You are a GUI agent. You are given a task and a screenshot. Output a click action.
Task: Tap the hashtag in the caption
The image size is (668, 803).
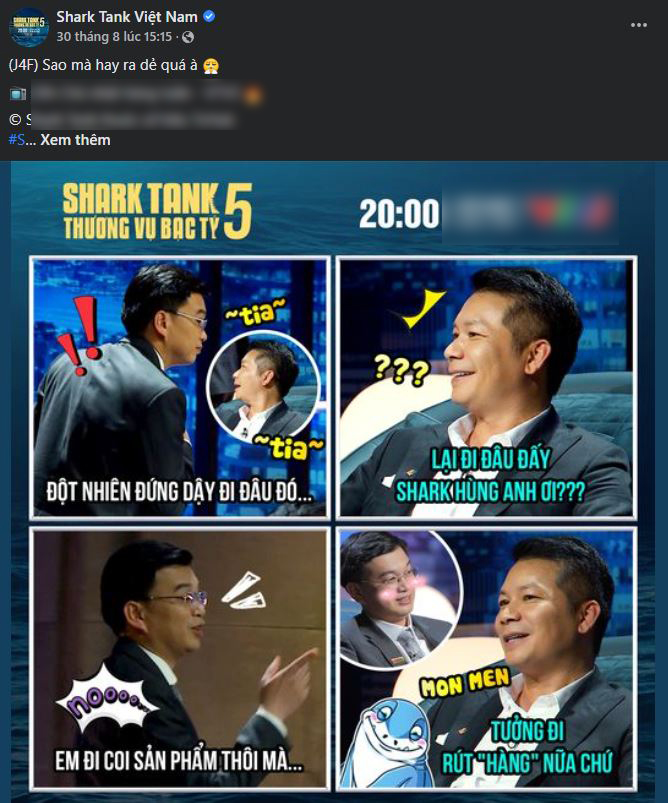pyautogui.click(x=16, y=140)
